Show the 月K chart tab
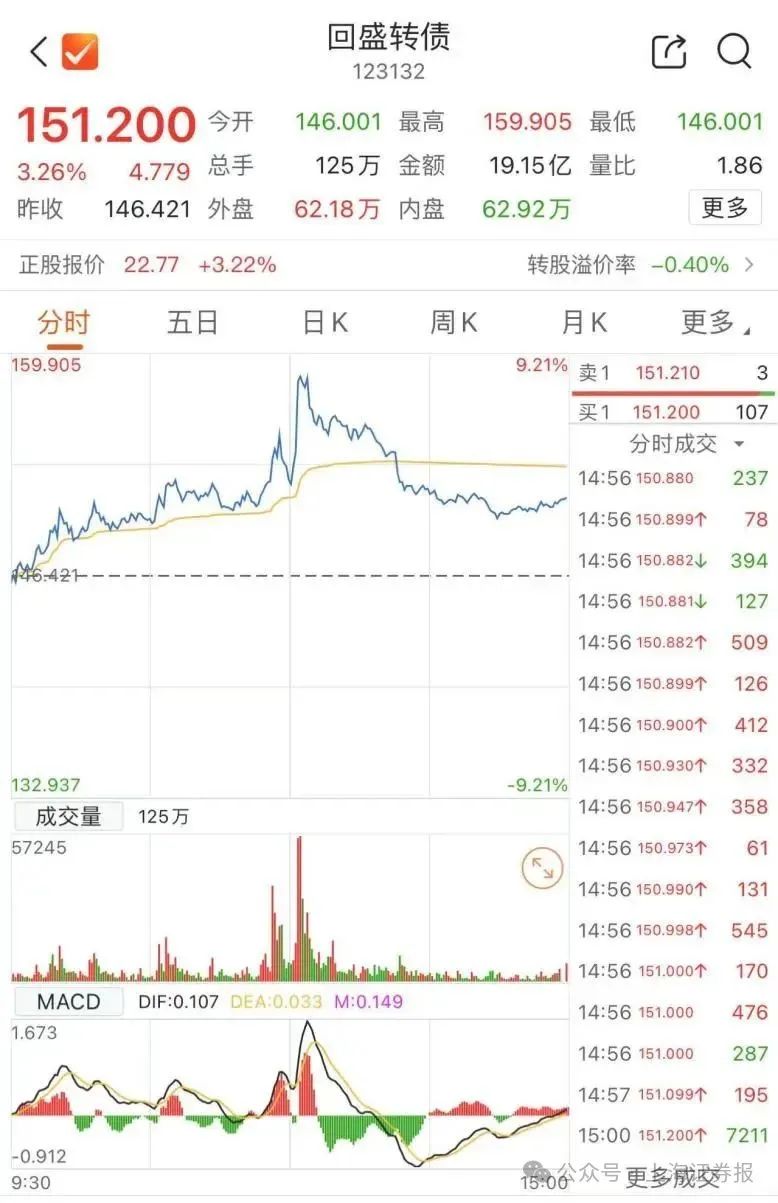778x1203 pixels. (584, 322)
